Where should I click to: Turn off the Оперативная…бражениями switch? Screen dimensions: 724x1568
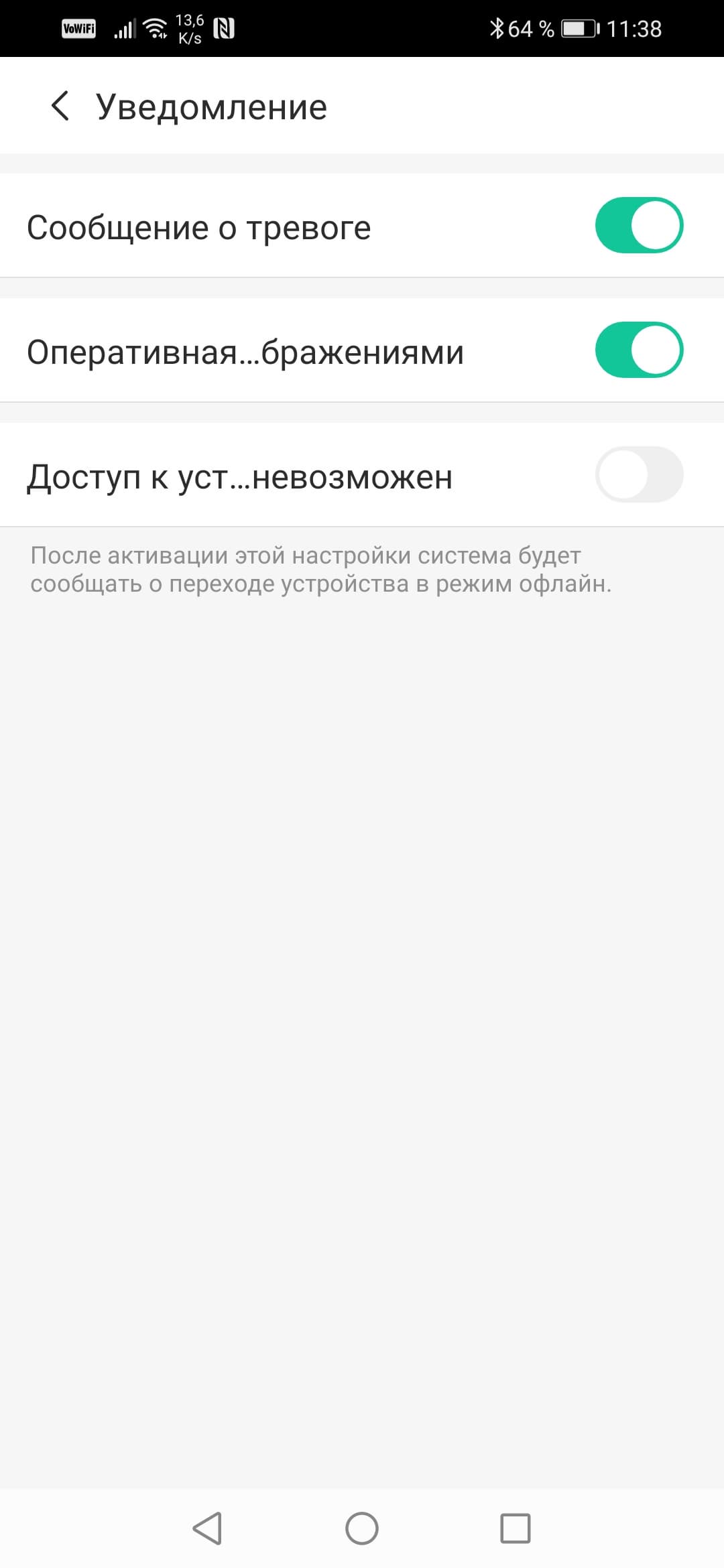(x=639, y=350)
